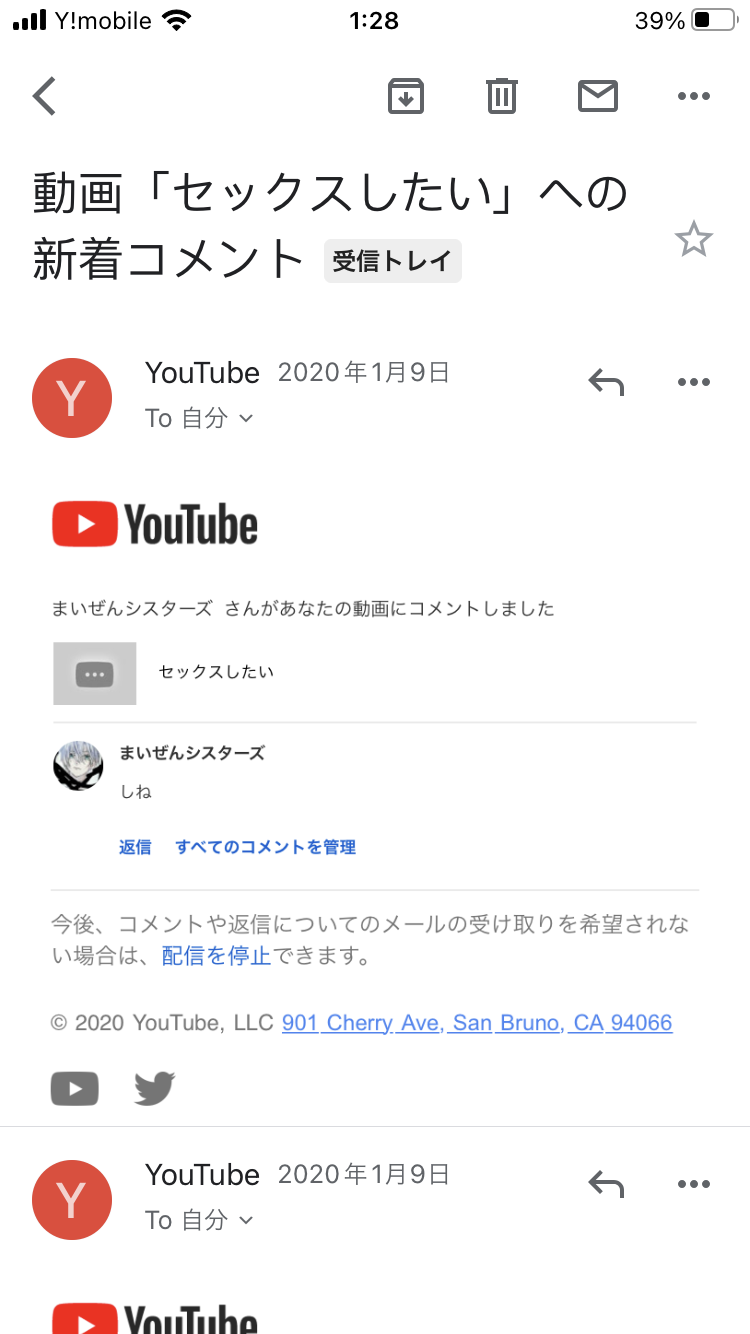Archive this email thread
Screen dimensions: 750x1334
[x=406, y=96]
